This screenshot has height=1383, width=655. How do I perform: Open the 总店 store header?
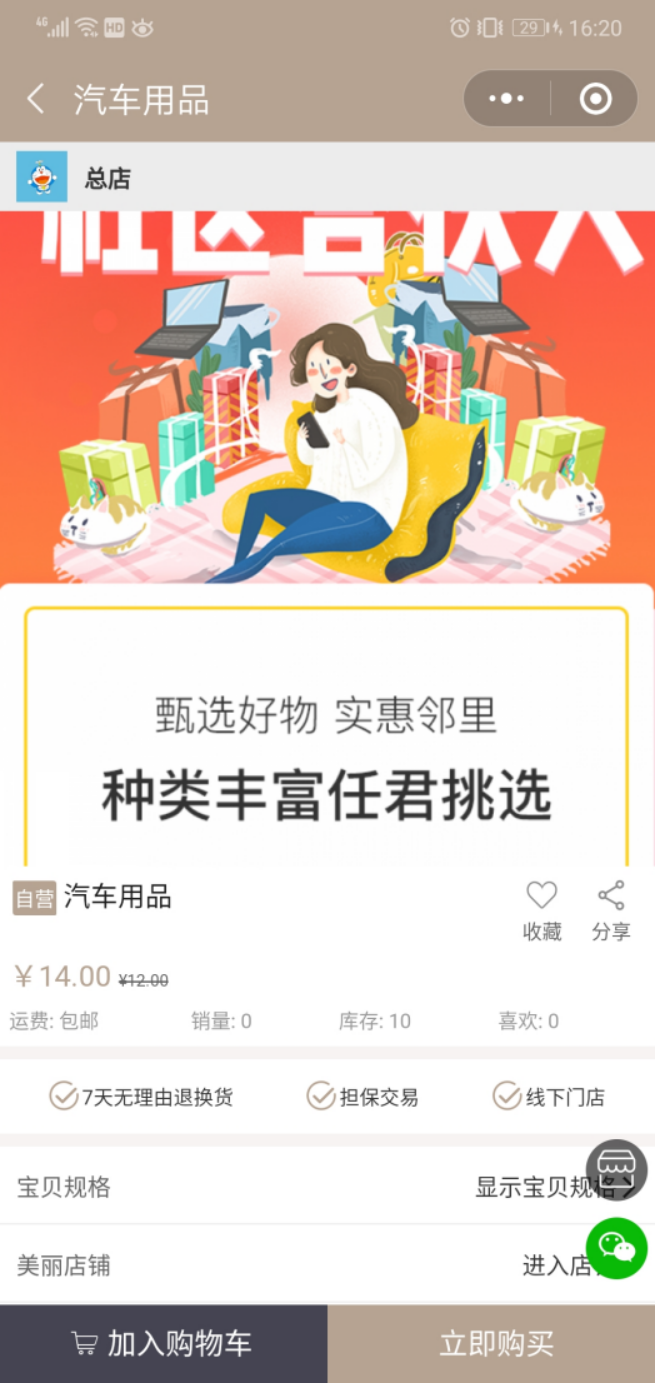(107, 179)
